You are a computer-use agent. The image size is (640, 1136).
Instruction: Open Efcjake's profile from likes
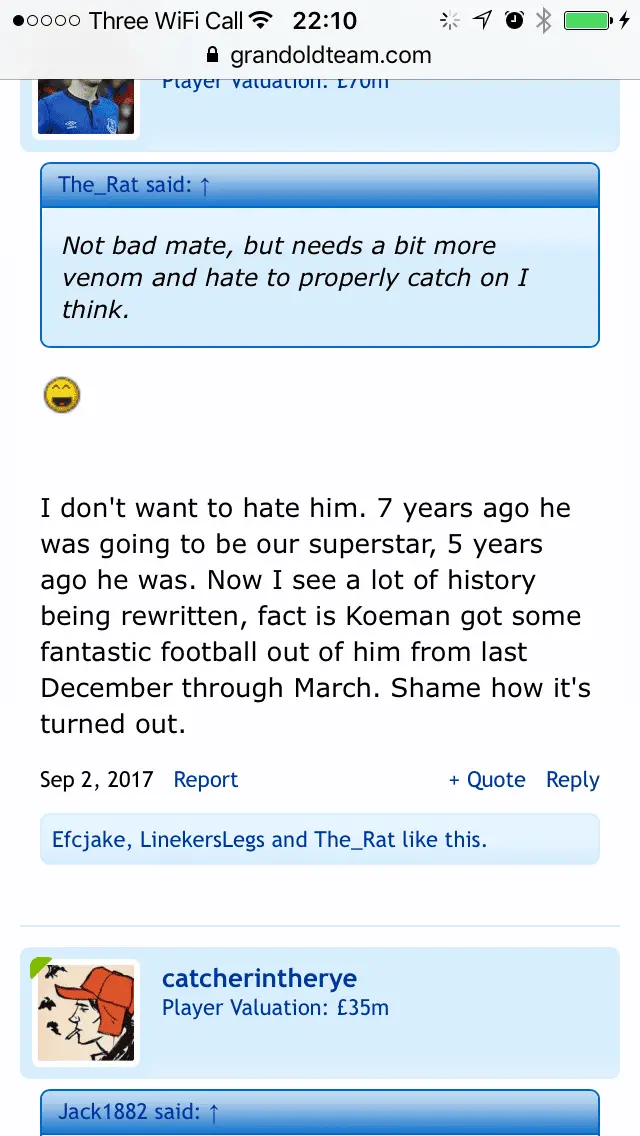click(x=89, y=839)
